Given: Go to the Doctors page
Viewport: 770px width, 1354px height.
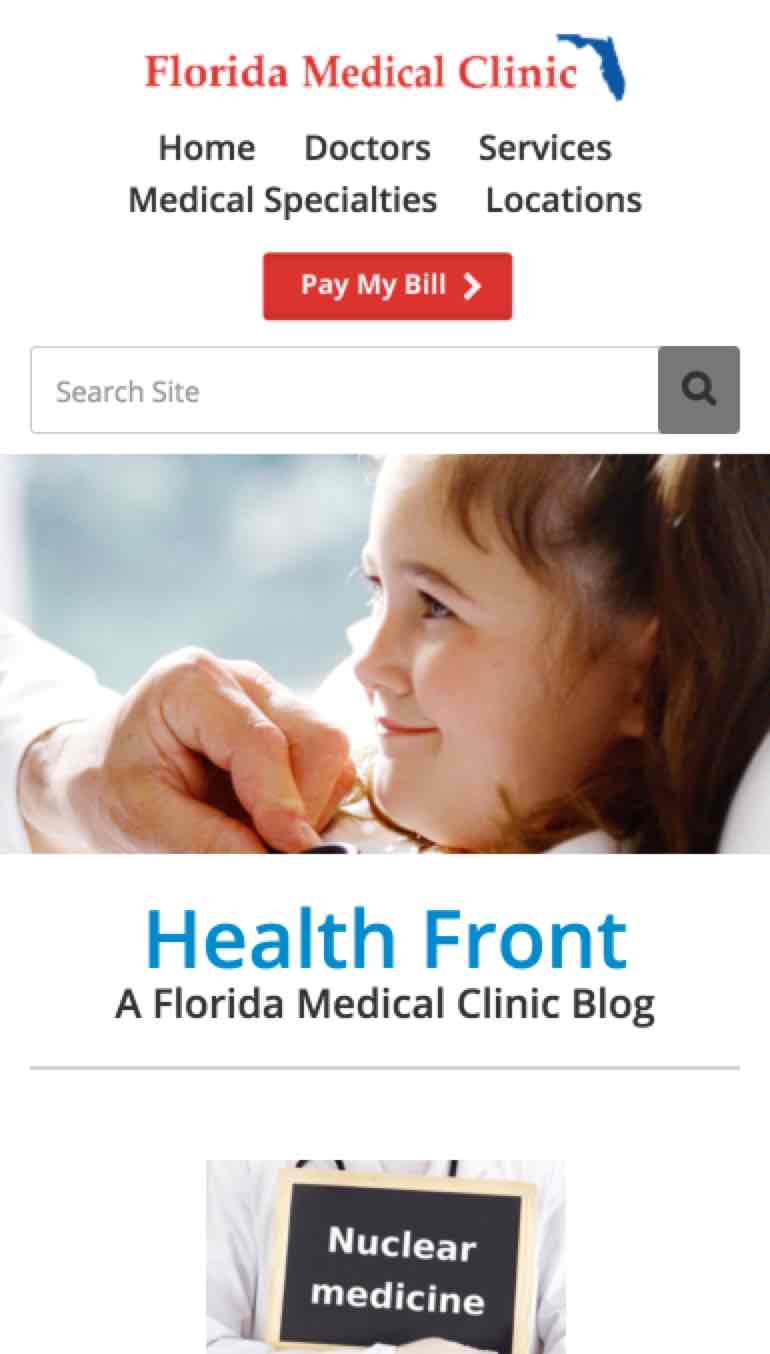Looking at the screenshot, I should tap(367, 148).
